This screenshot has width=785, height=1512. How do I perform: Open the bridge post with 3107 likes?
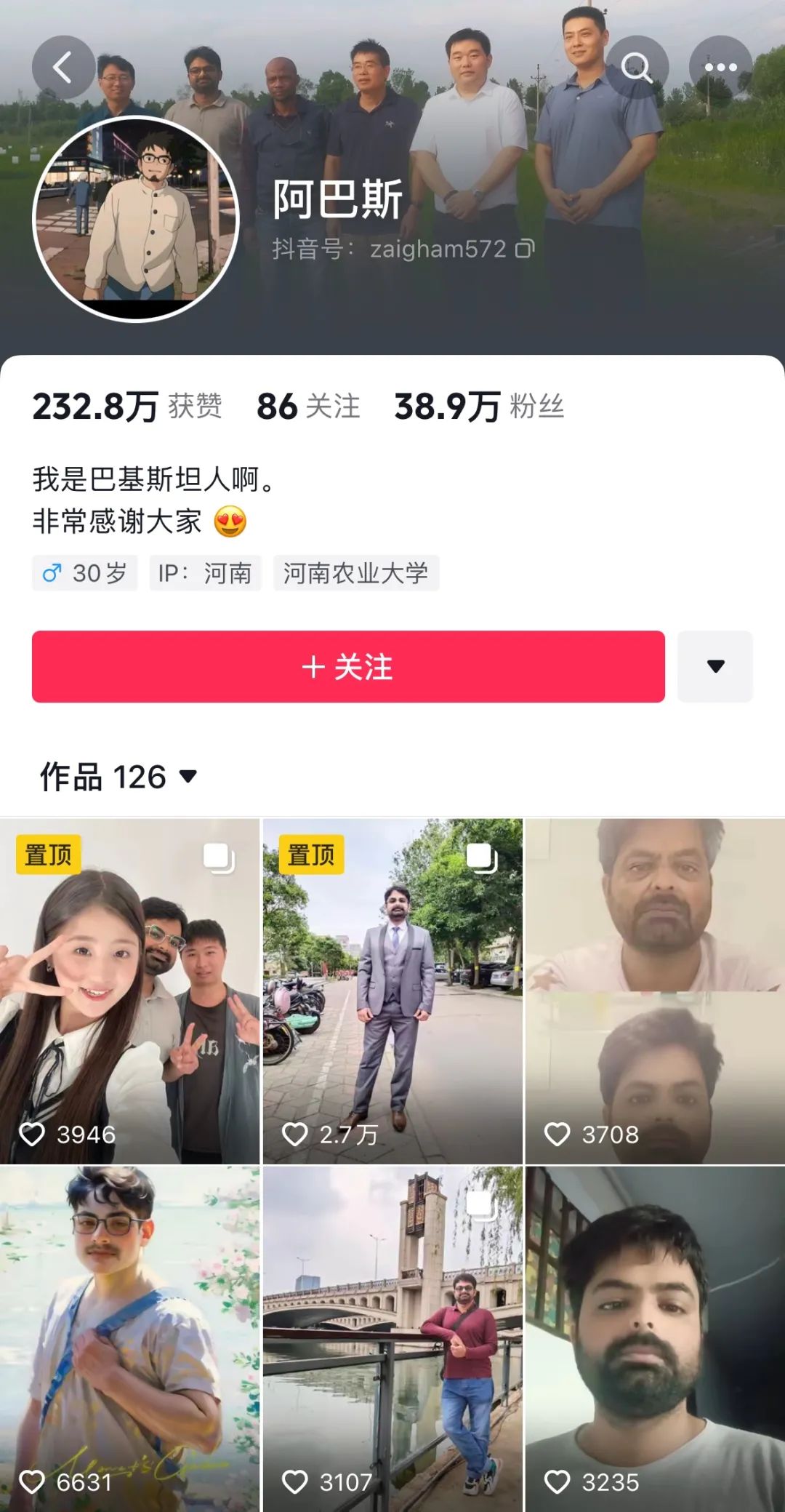(x=392, y=1338)
